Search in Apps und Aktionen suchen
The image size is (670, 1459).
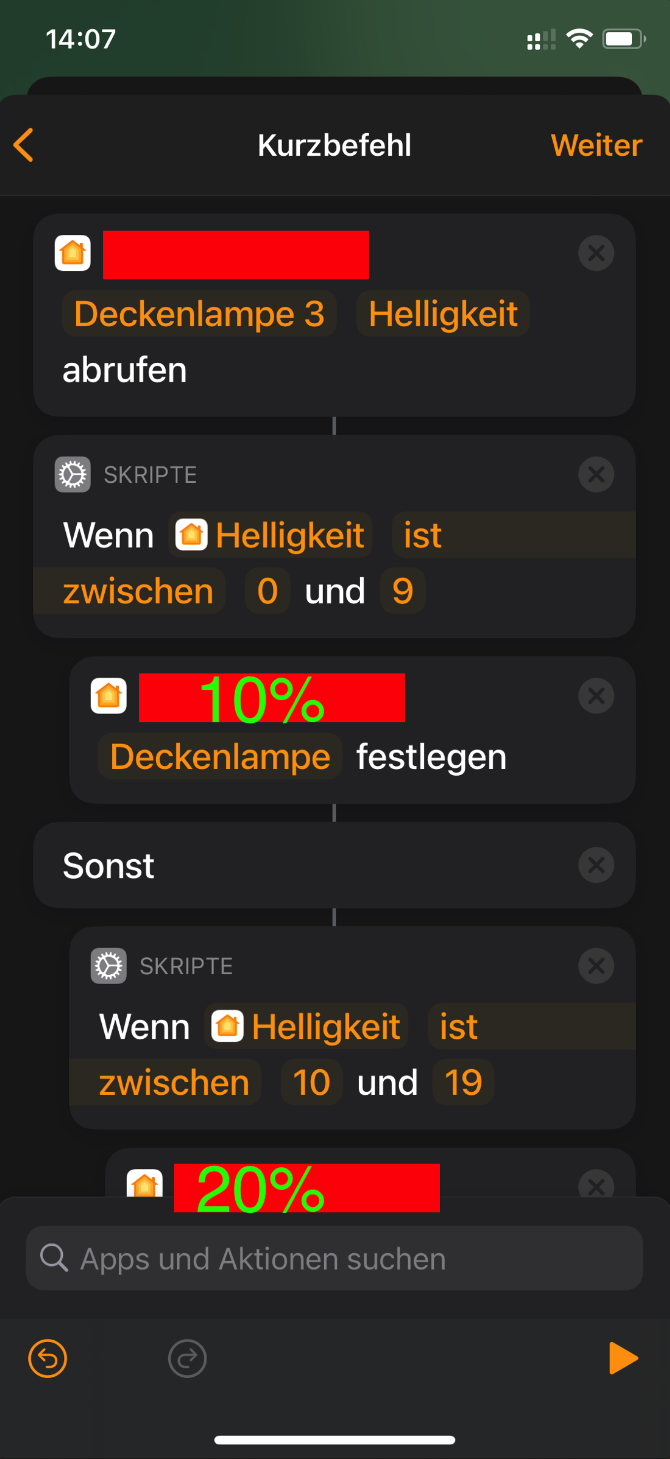point(334,1258)
